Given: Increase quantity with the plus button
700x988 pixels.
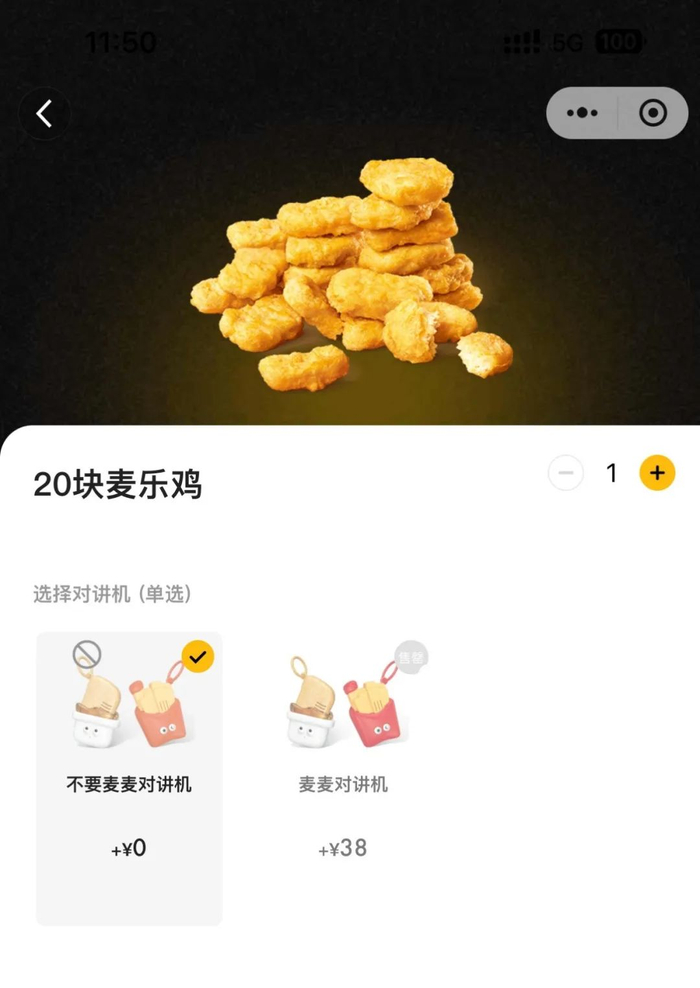Looking at the screenshot, I should [657, 473].
